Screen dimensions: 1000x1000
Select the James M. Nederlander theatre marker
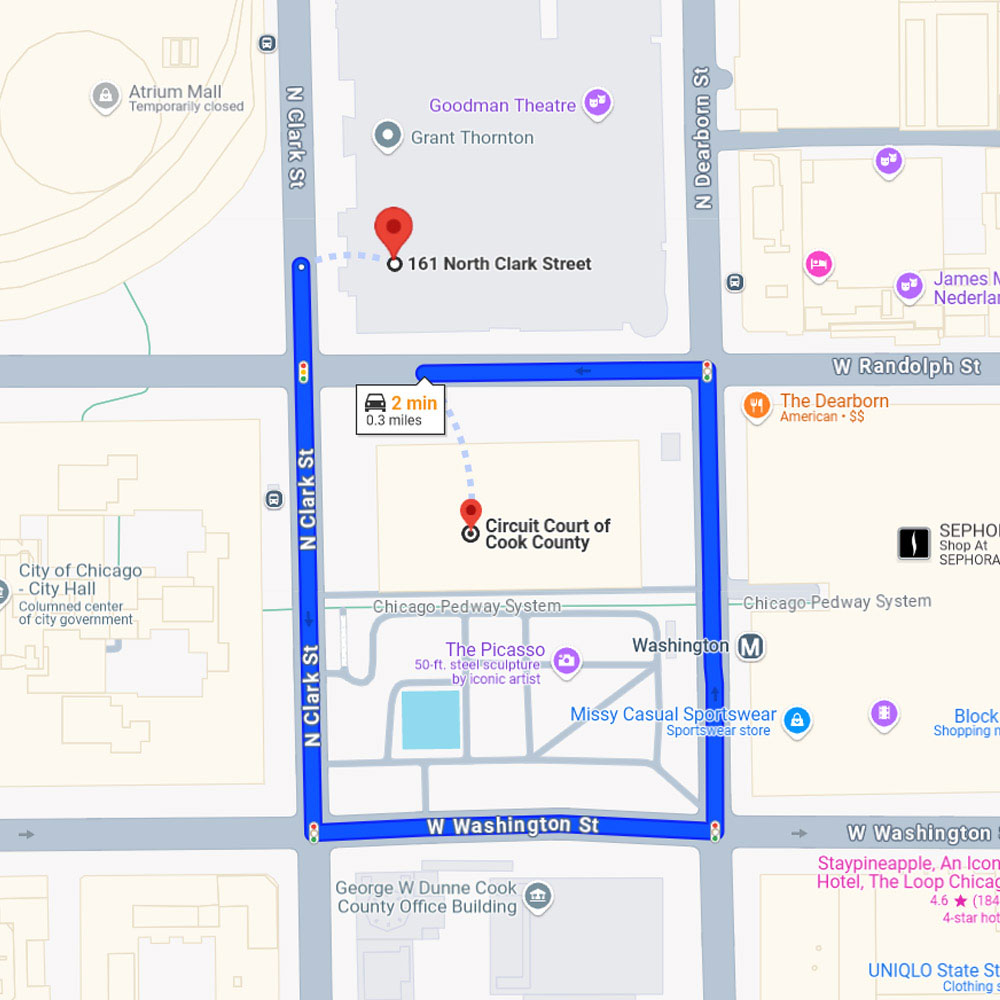[909, 287]
